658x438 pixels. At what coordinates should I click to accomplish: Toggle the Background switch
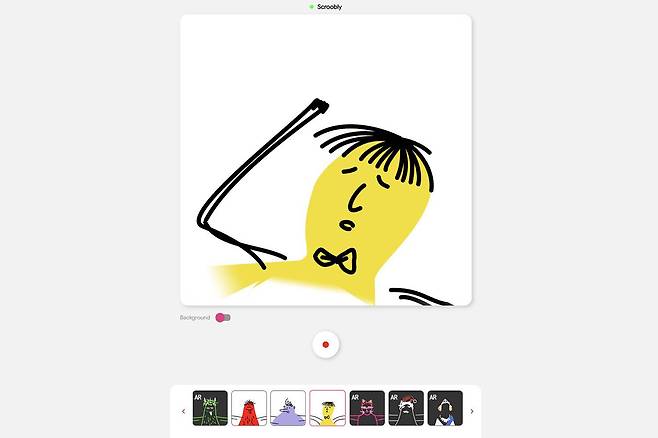223,317
